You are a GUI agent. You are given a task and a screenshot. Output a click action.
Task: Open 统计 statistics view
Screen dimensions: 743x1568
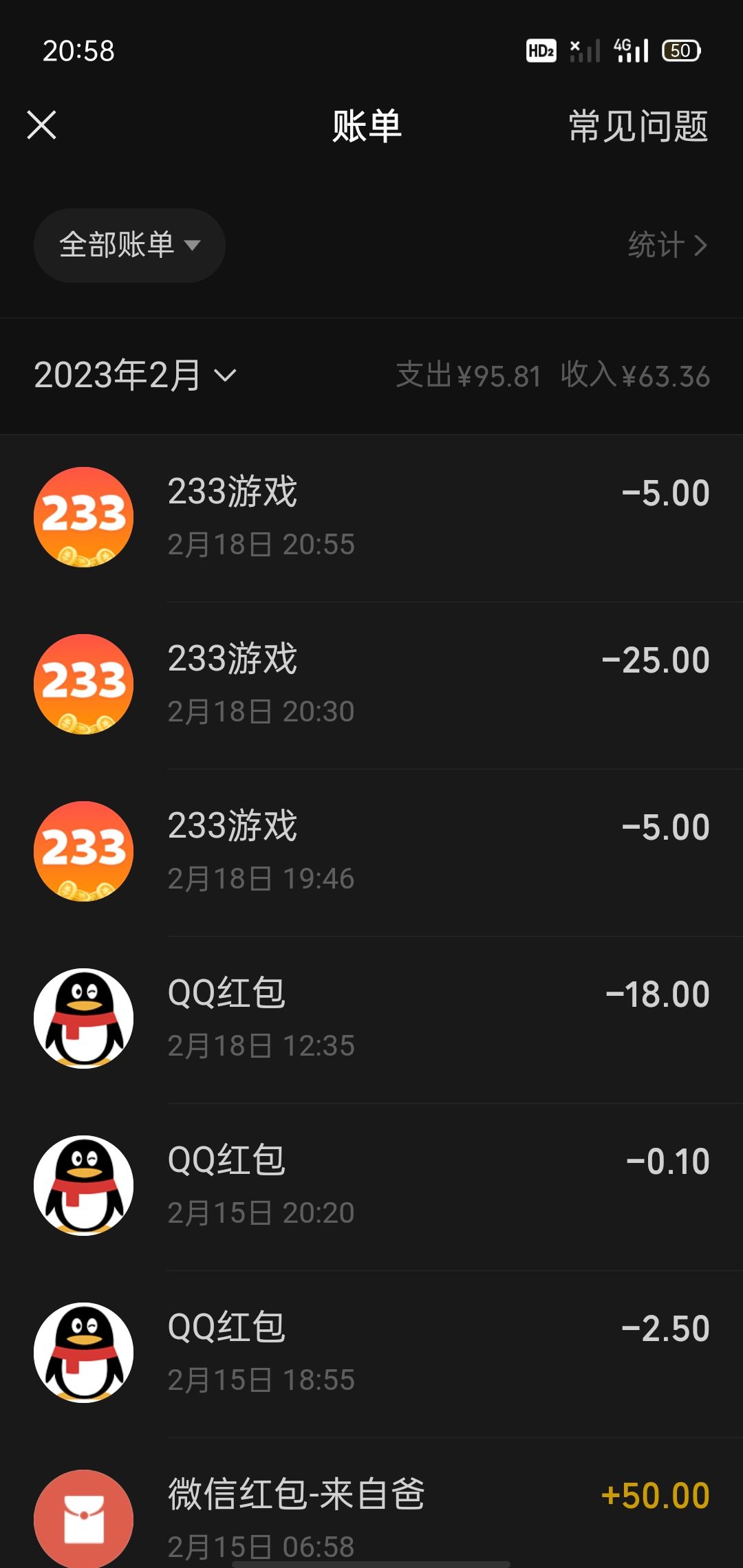[667, 246]
